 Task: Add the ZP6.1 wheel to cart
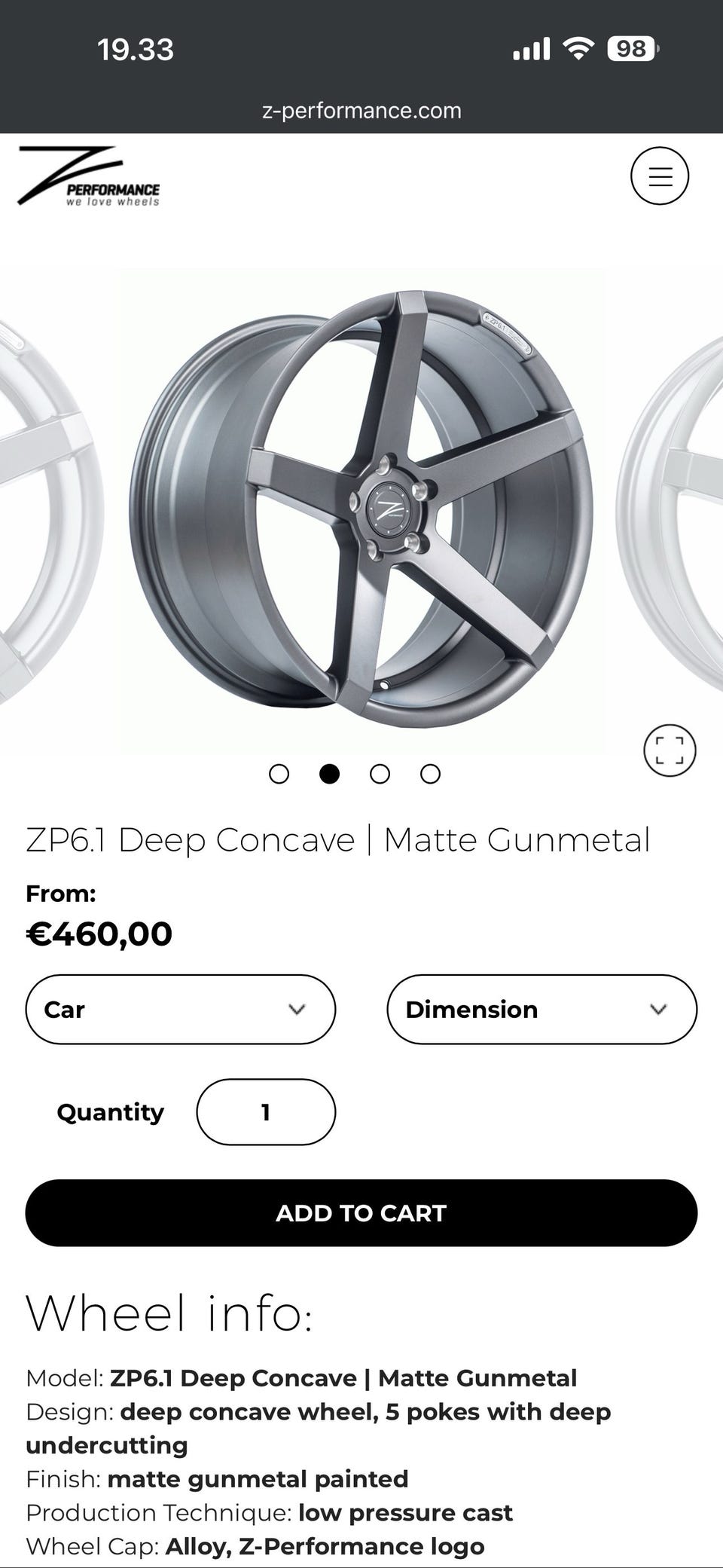coord(361,1213)
